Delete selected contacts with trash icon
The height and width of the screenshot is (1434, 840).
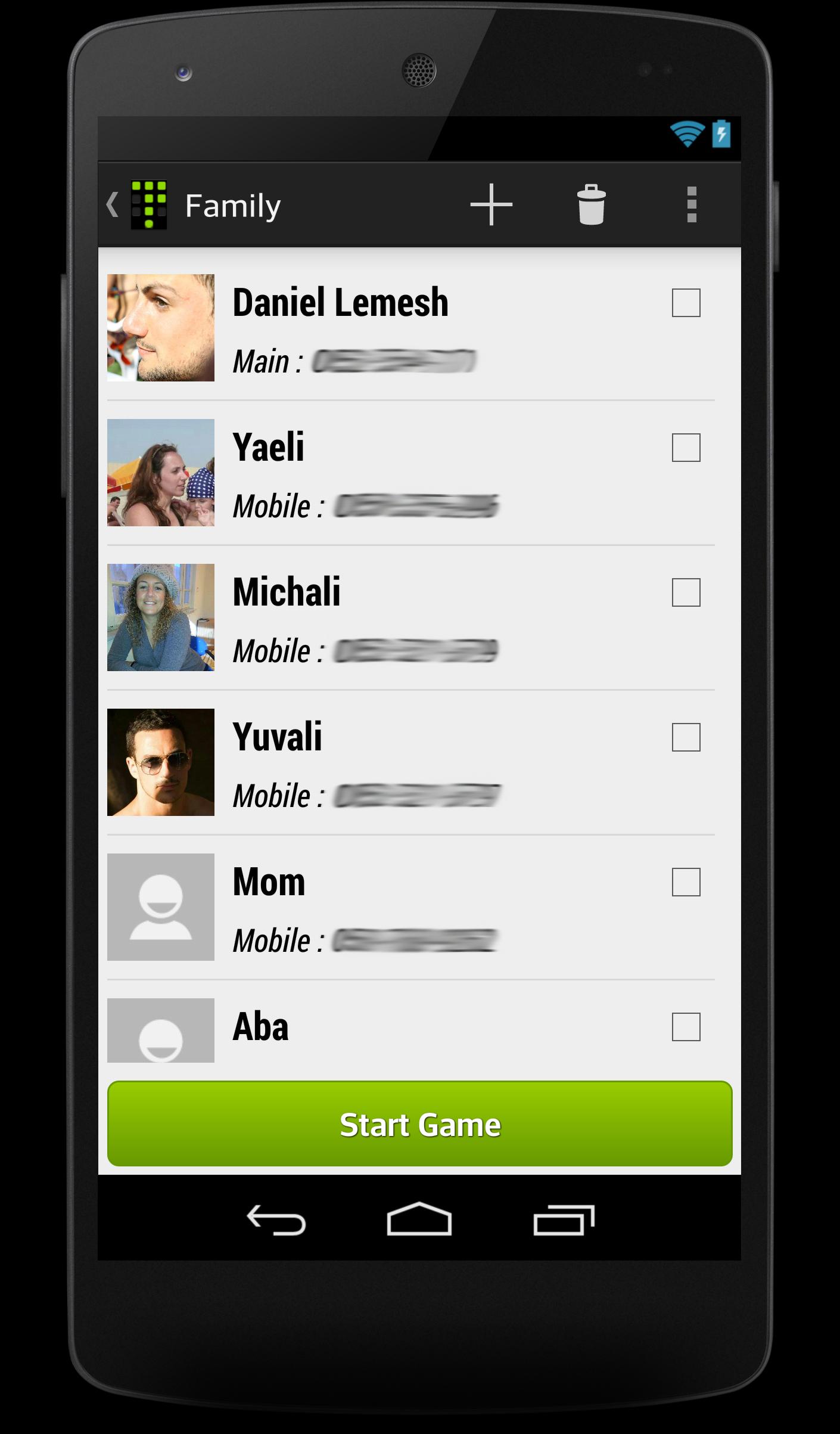point(591,205)
